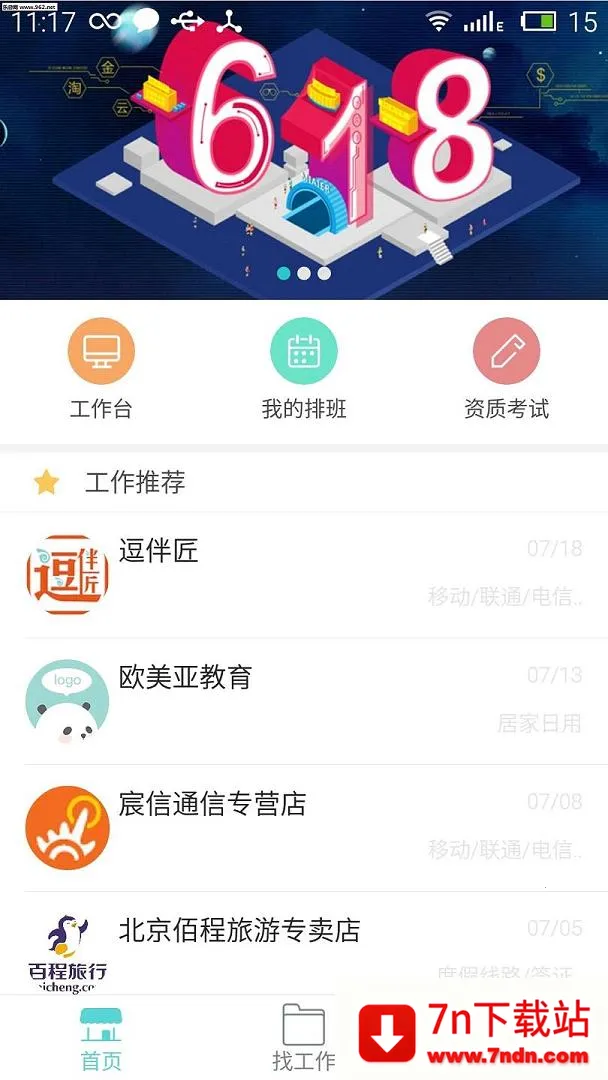Open the 宸信通信专营店 job listing

coord(304,827)
